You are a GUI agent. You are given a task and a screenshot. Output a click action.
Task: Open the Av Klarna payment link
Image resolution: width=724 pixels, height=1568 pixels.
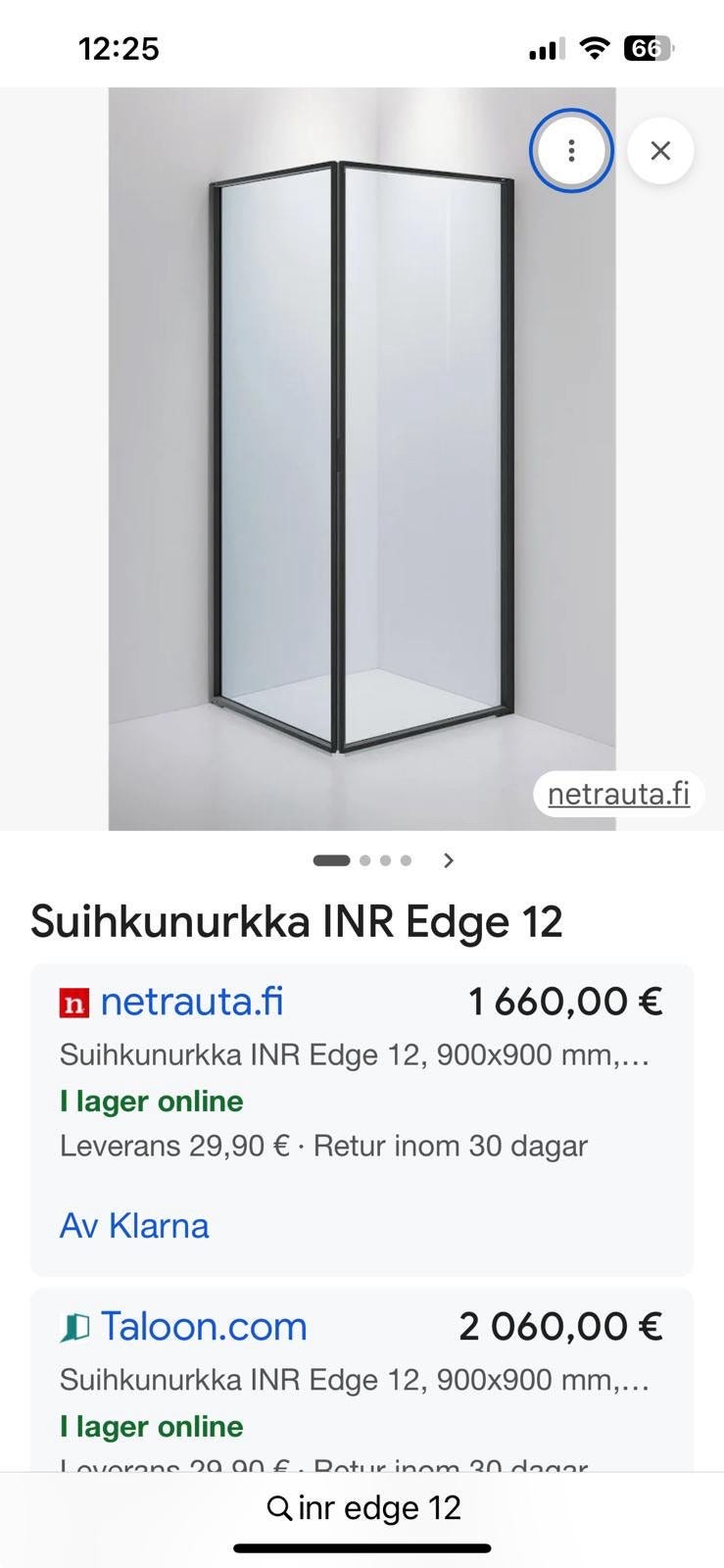(x=134, y=1225)
